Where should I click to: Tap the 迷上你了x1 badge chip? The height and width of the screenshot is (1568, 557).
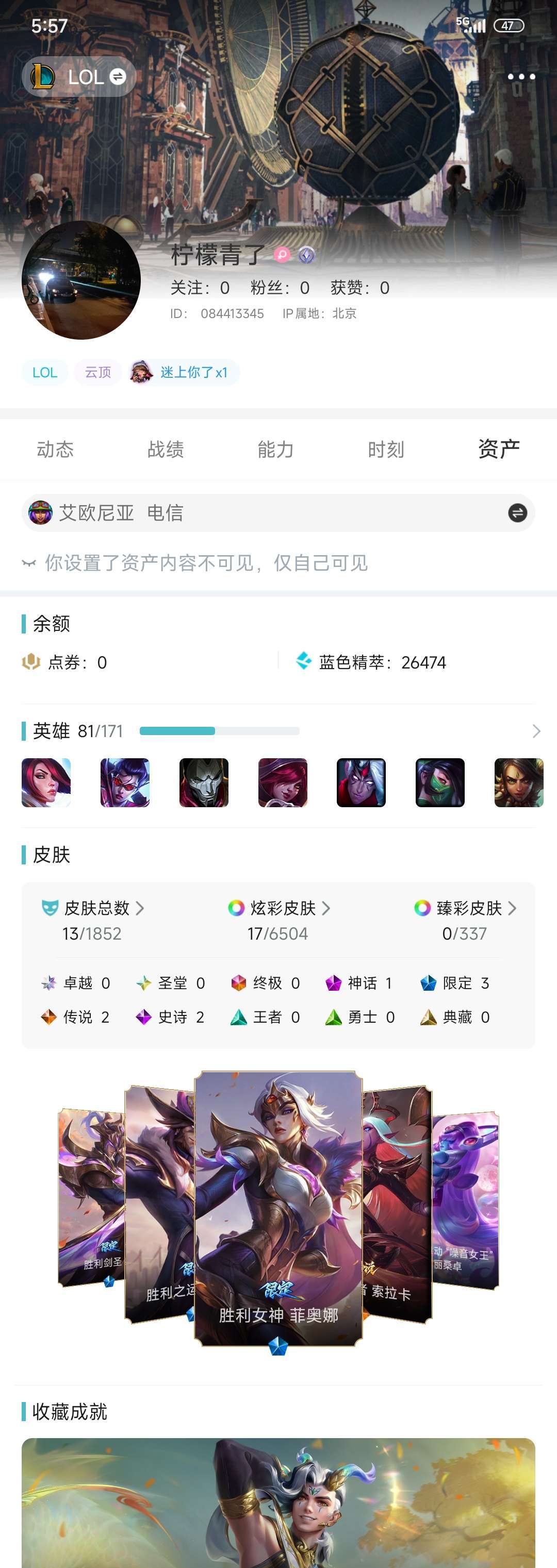(x=185, y=373)
